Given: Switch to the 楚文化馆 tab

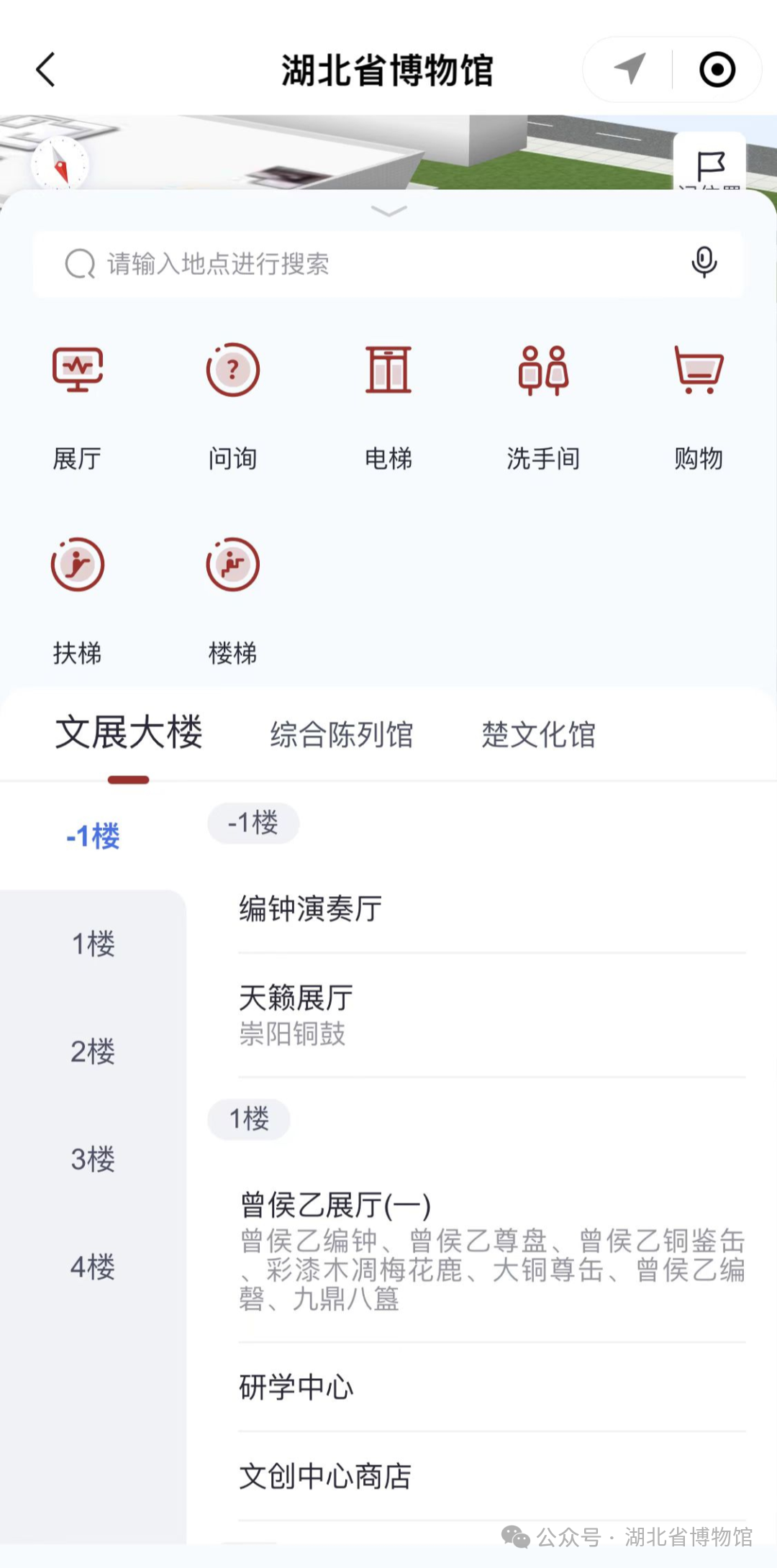Looking at the screenshot, I should pos(539,735).
